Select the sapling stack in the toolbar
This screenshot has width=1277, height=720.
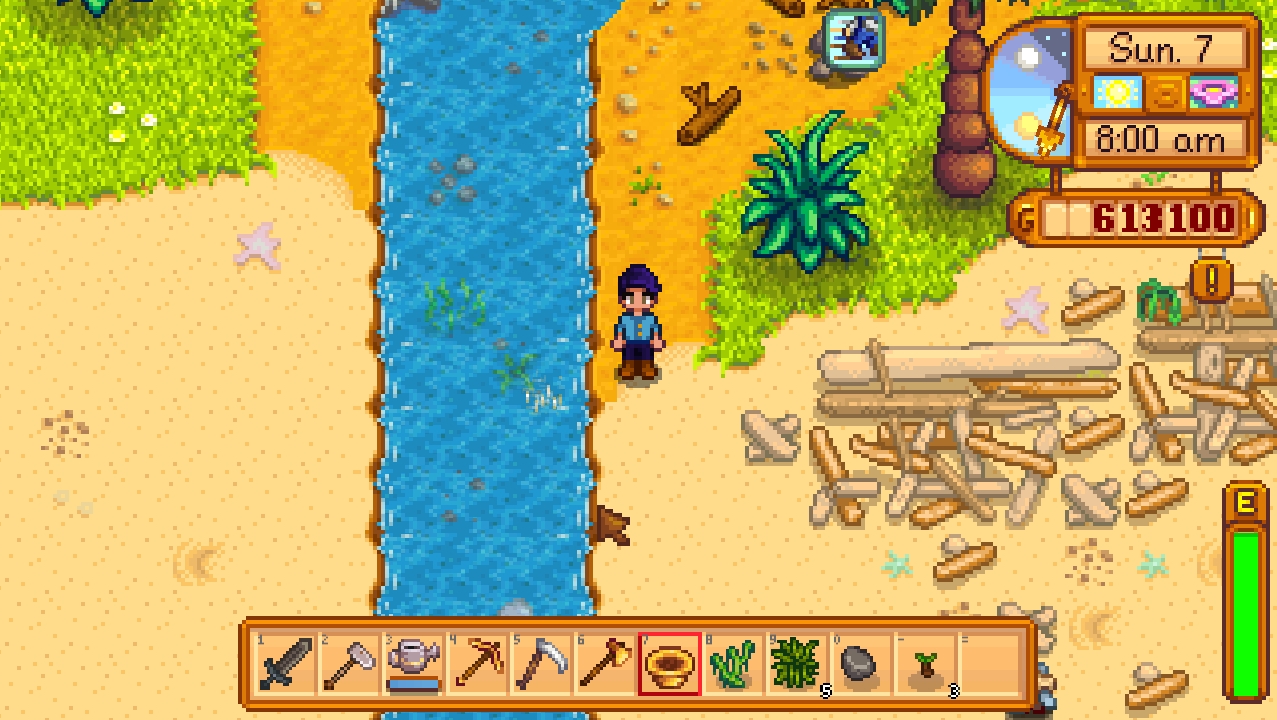(x=925, y=664)
